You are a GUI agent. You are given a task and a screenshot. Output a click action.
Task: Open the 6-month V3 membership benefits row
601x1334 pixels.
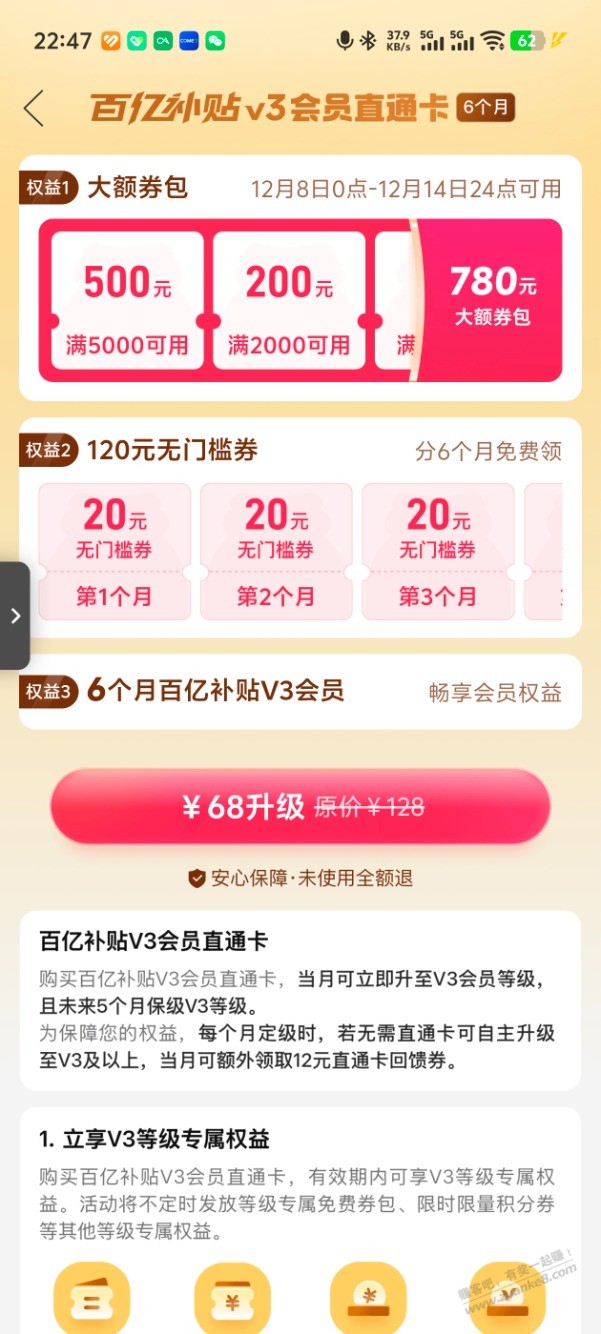(300, 692)
